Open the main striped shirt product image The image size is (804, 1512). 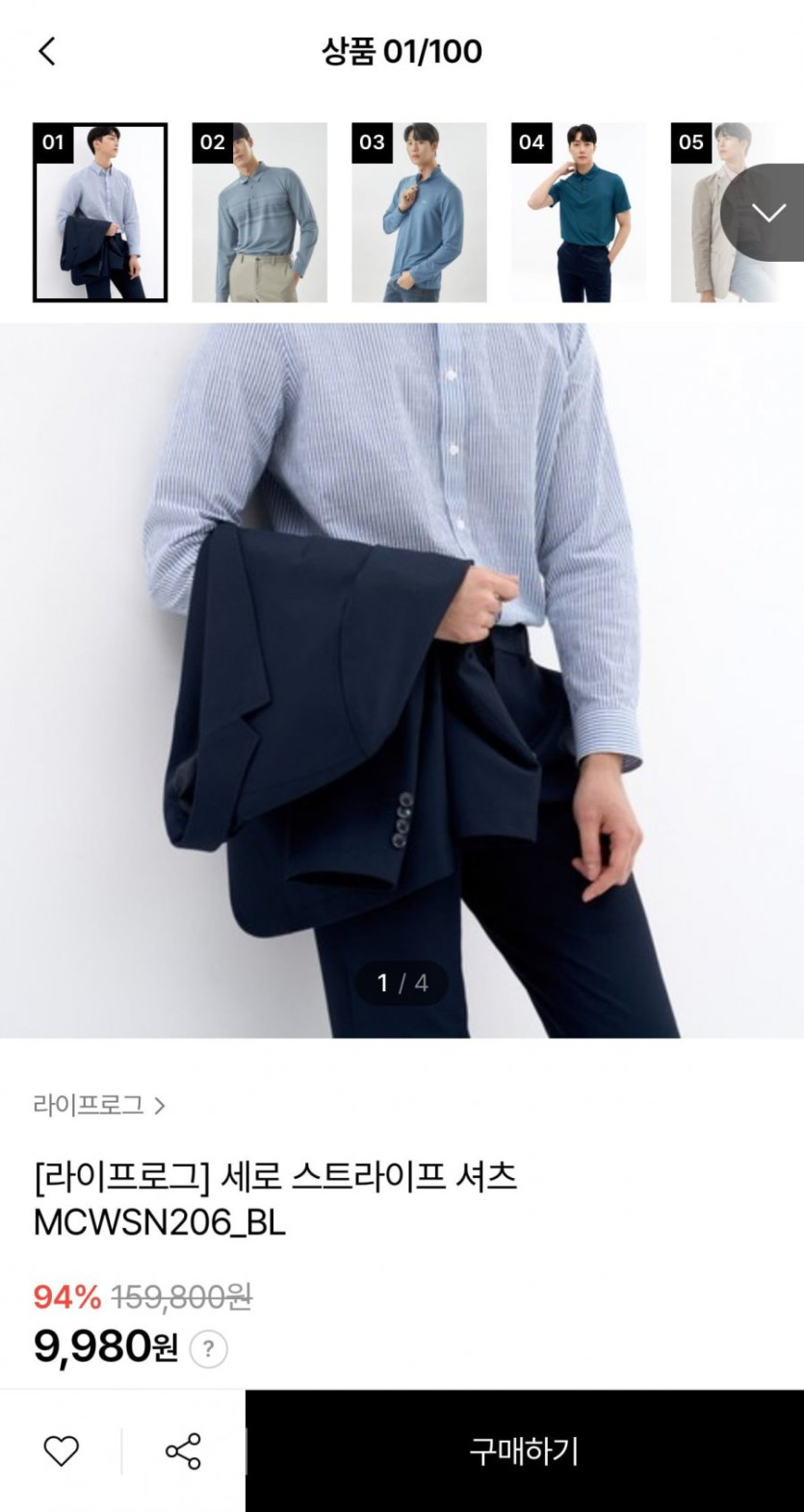tap(402, 680)
